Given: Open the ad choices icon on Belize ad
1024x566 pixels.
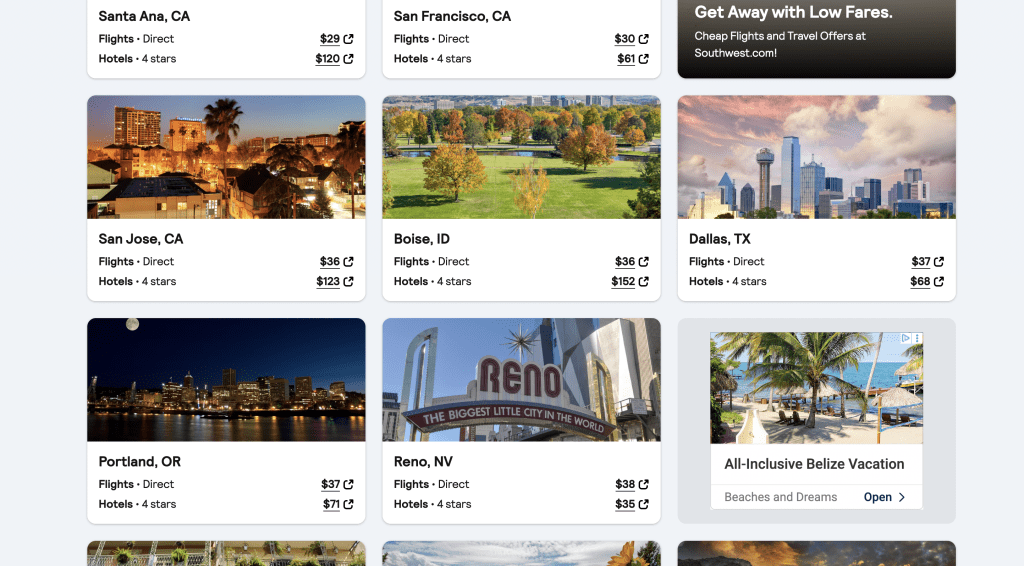Looking at the screenshot, I should (x=906, y=338).
